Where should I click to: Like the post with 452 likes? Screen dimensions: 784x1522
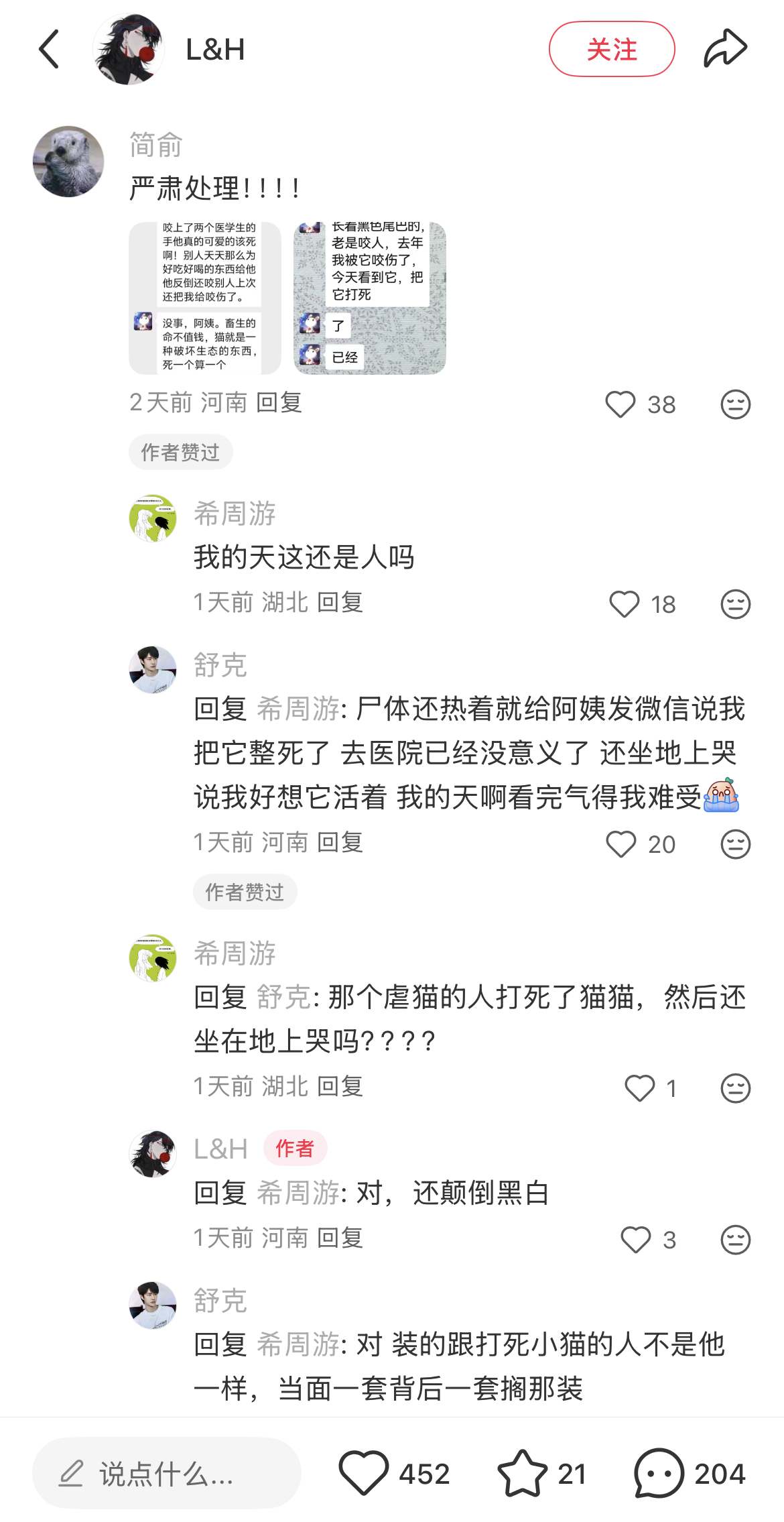[364, 1473]
